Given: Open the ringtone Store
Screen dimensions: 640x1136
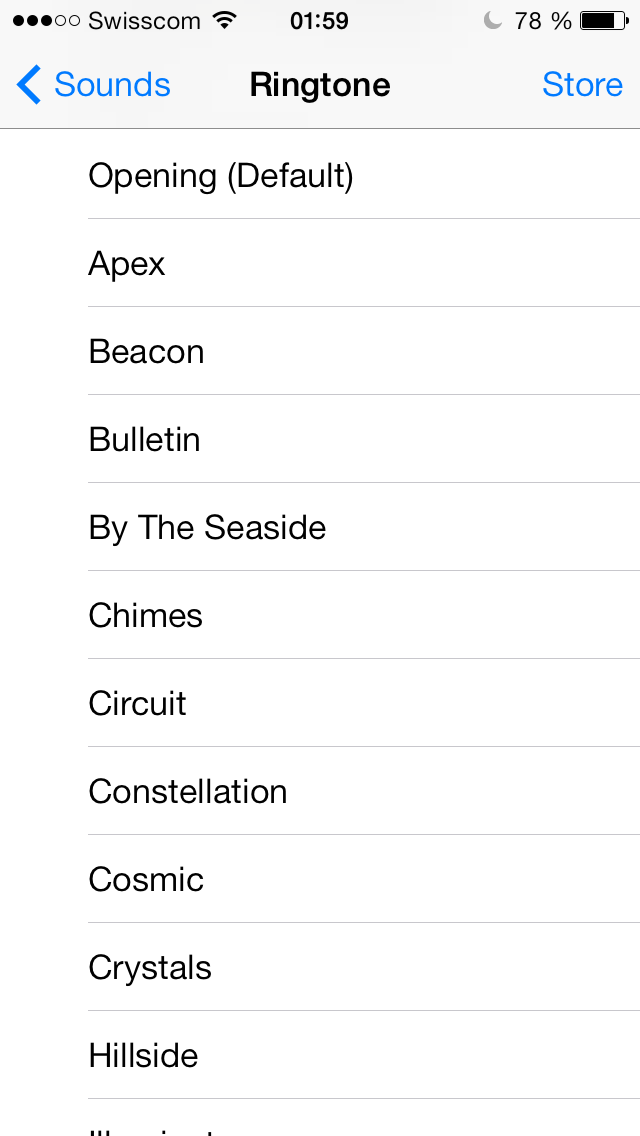Looking at the screenshot, I should [x=582, y=85].
